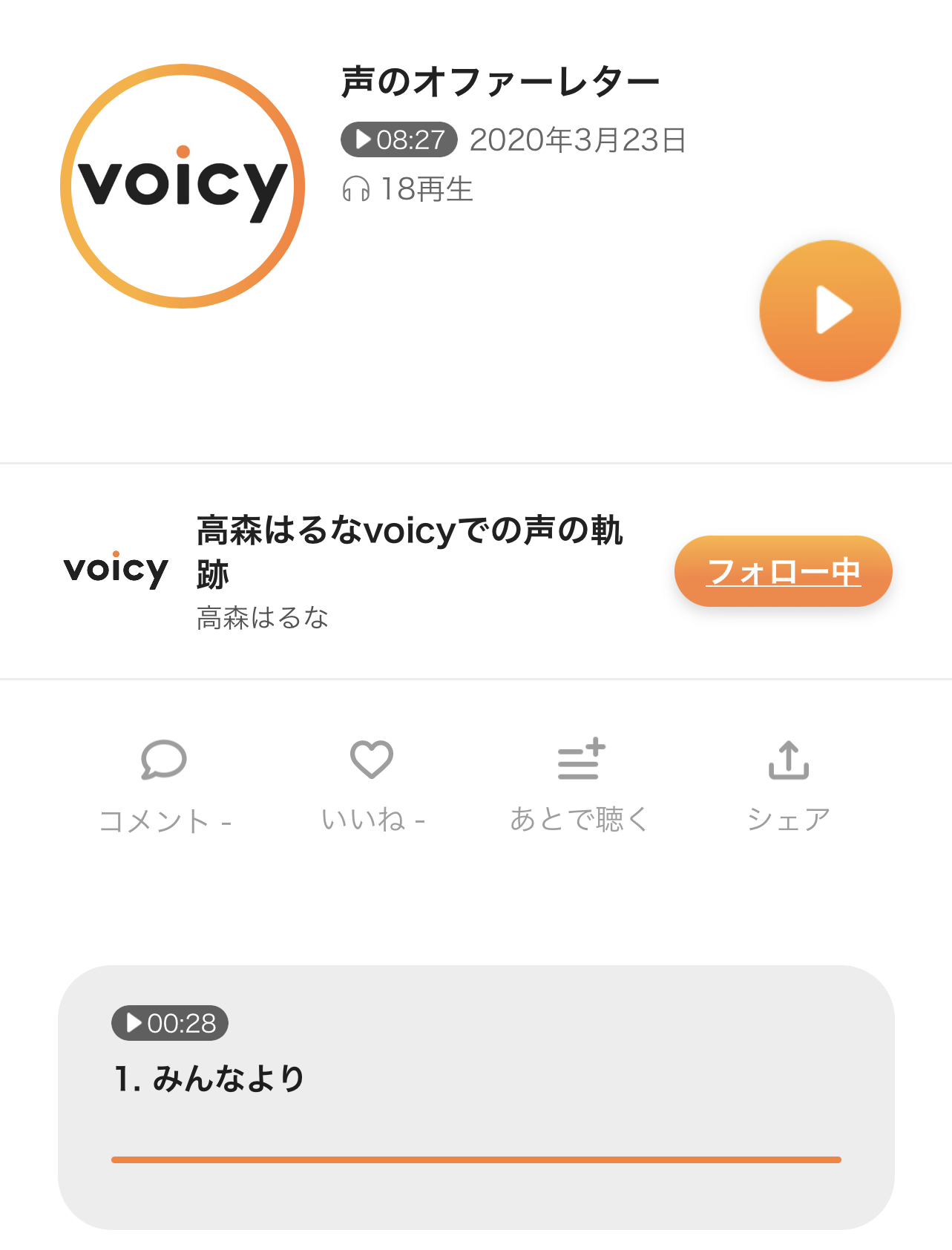The height and width of the screenshot is (1250, 952).
Task: Open channel 高森はるなvoicyでの声の軌跡
Action: pos(408,553)
